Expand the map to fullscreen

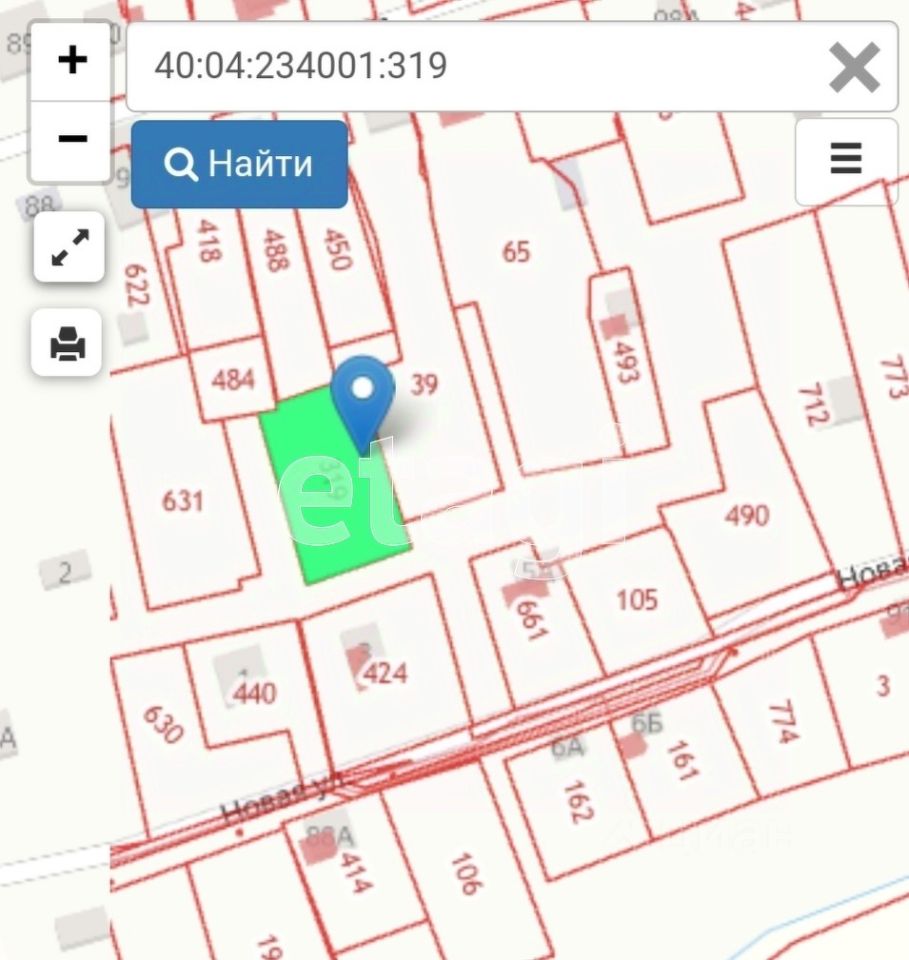(69, 248)
